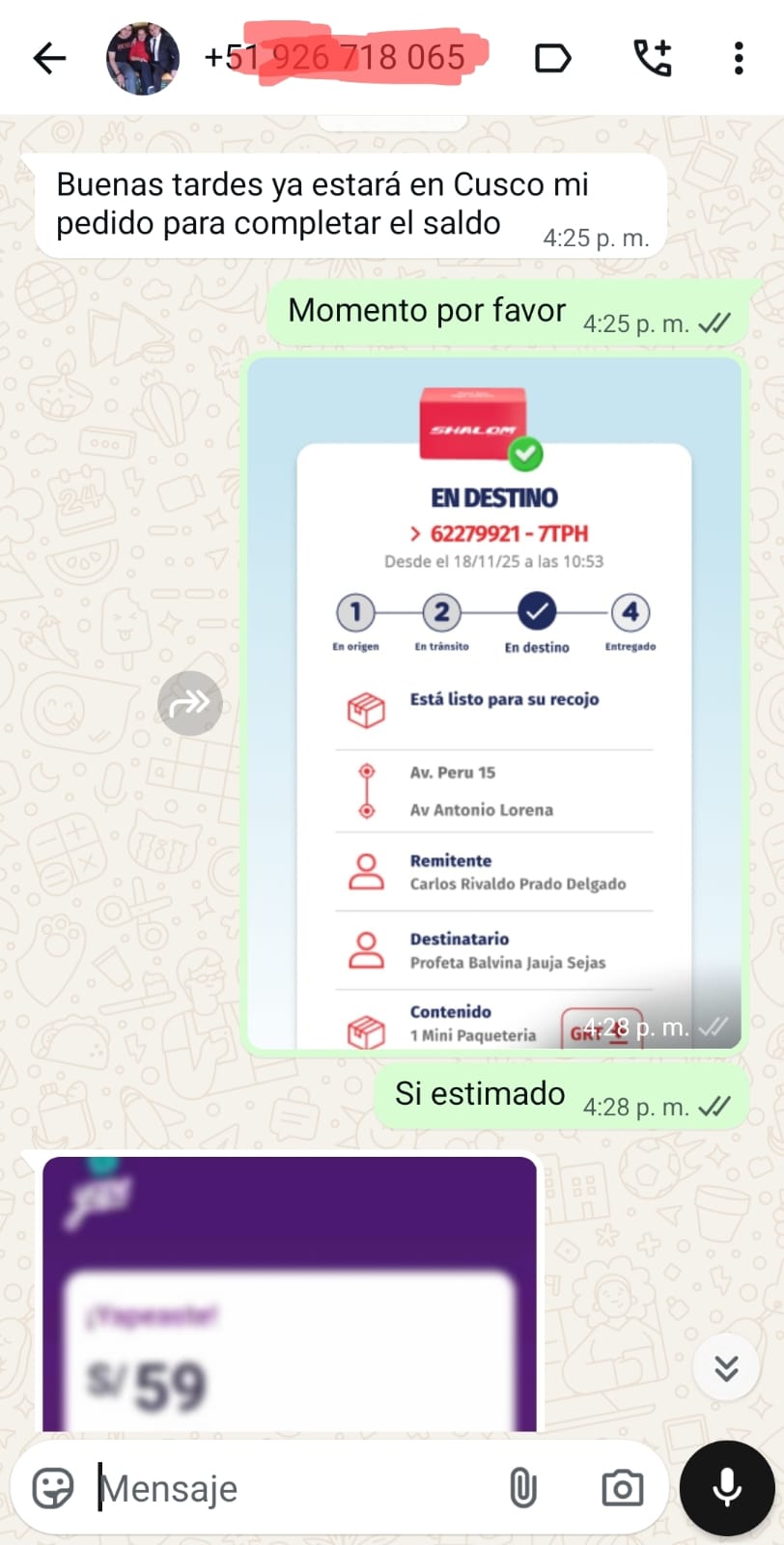Open the contact's profile photo
Screen dimensions: 784x1545
coord(143,59)
